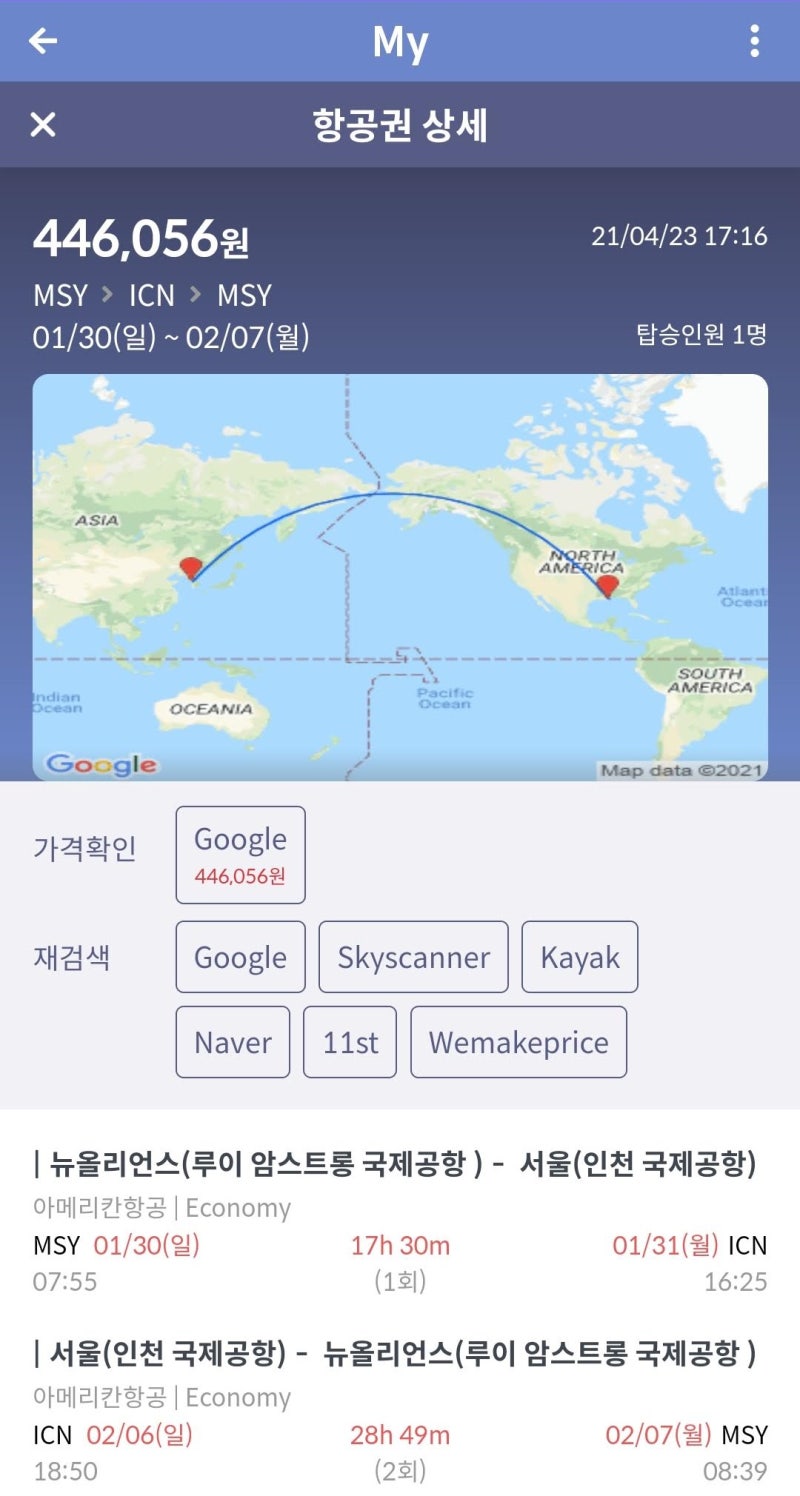Re-search this flight on Google
This screenshot has width=800, height=1496.
(x=240, y=957)
